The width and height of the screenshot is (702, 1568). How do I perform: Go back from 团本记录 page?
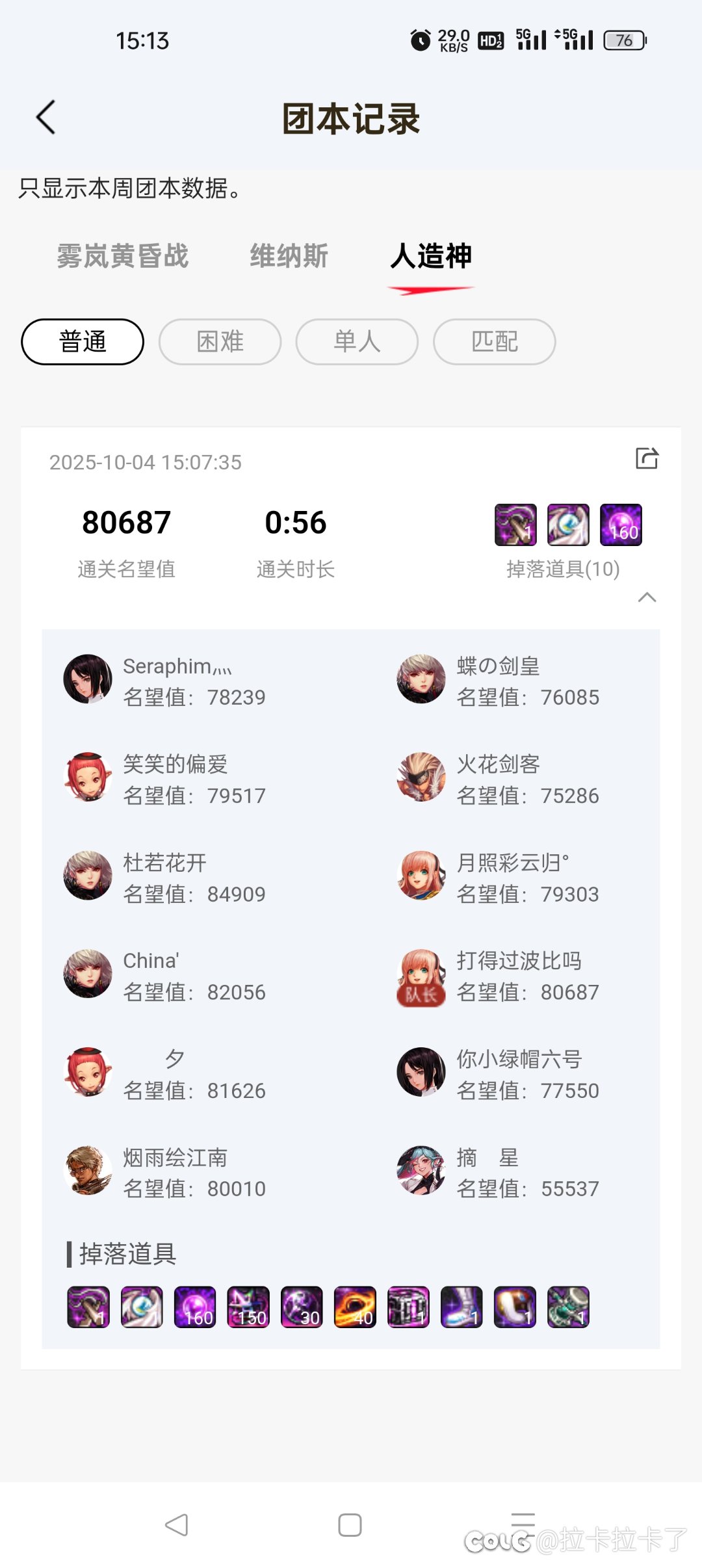click(x=45, y=118)
